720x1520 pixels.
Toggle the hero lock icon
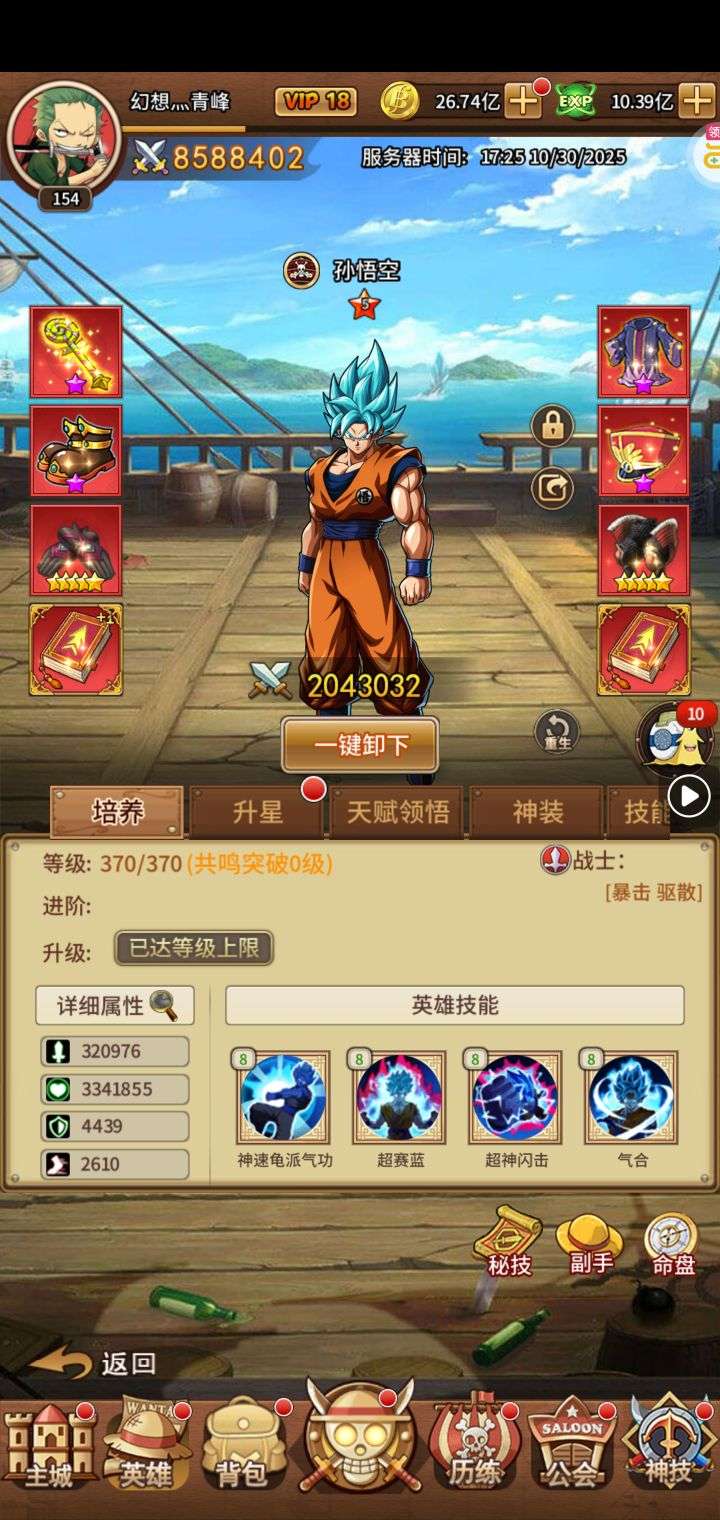(x=552, y=427)
